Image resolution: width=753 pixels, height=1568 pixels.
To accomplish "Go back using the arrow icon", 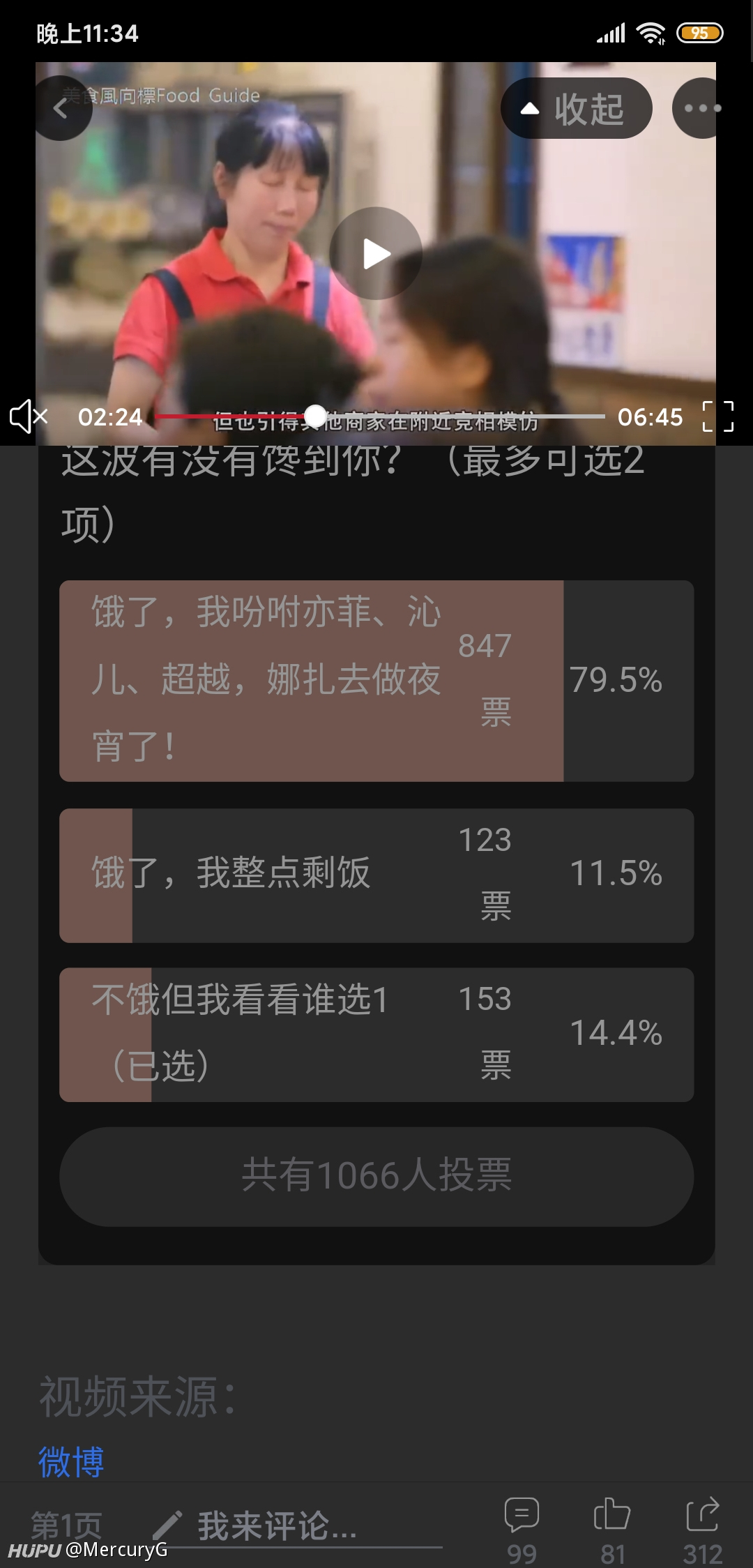I will 63,108.
